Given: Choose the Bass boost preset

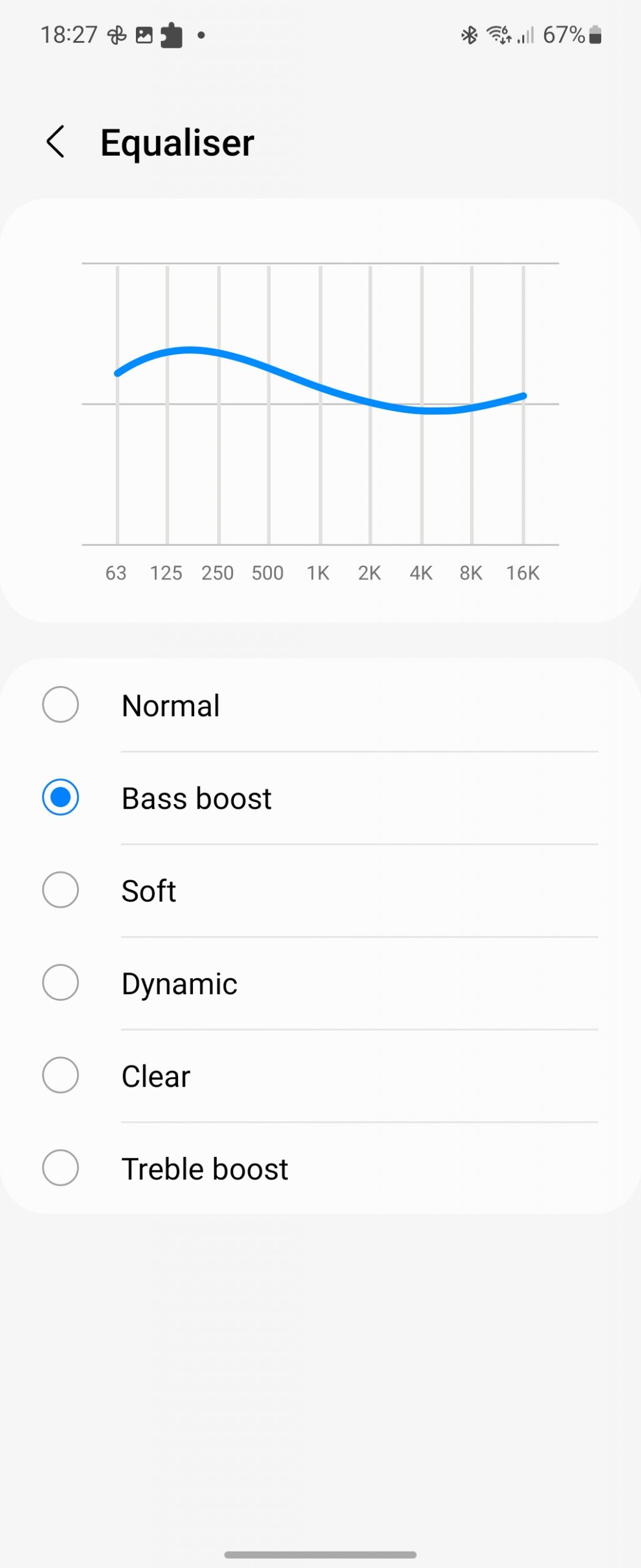Looking at the screenshot, I should tap(61, 797).
